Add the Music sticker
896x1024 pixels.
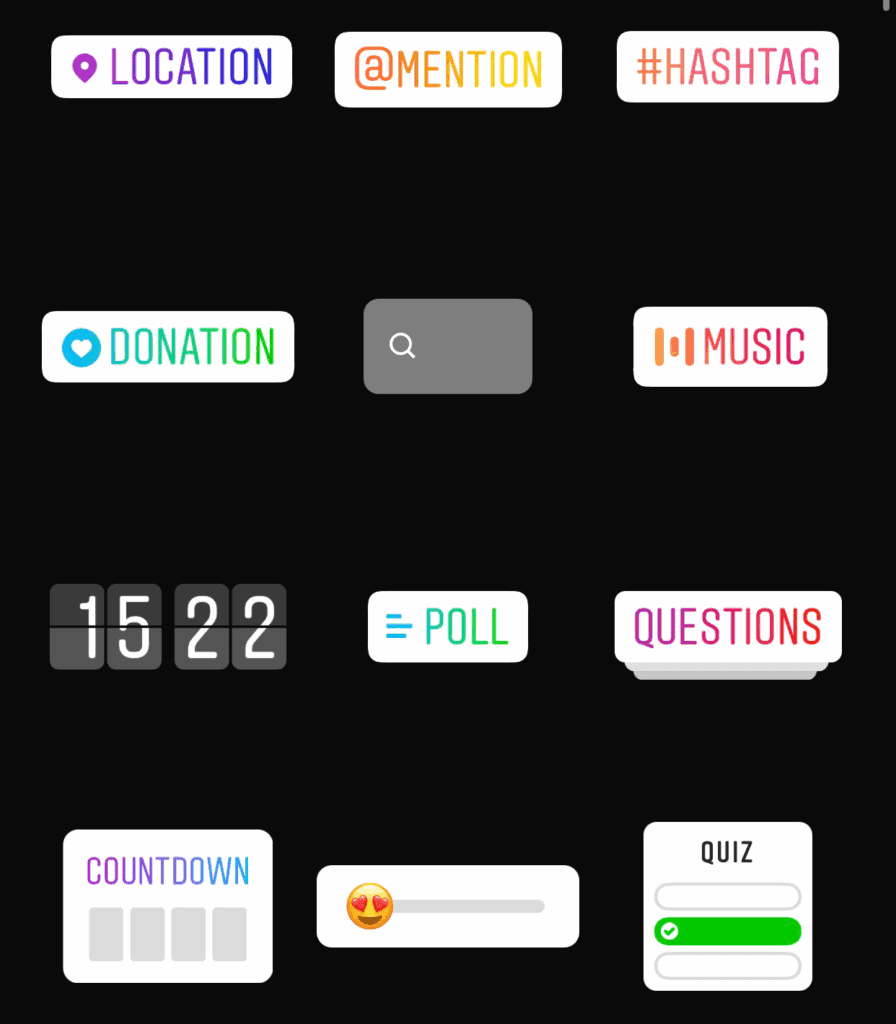(x=730, y=347)
